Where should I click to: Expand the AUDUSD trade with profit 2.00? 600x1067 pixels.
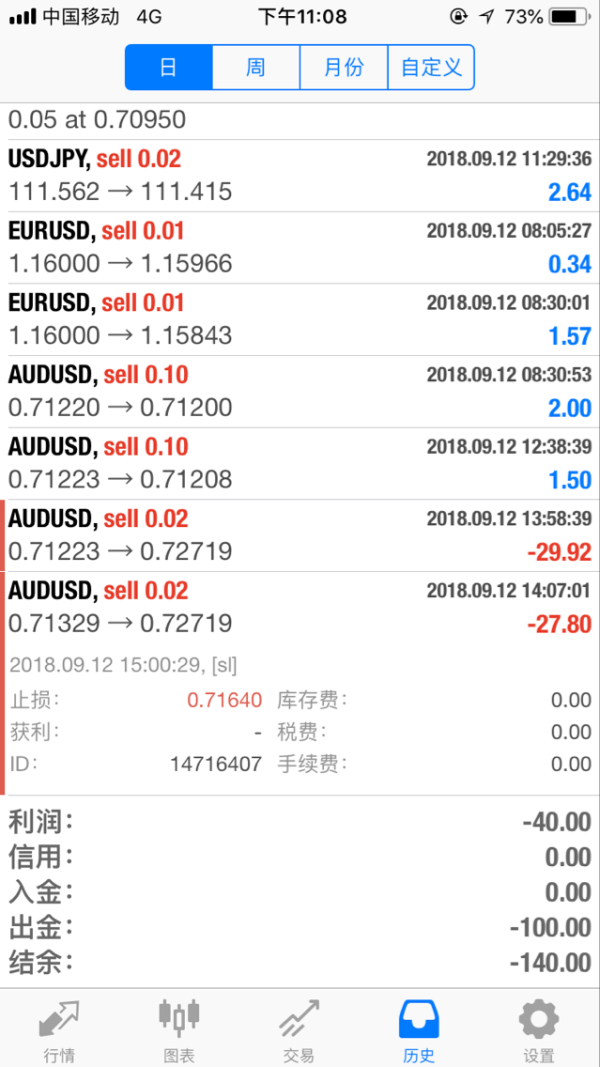[300, 392]
